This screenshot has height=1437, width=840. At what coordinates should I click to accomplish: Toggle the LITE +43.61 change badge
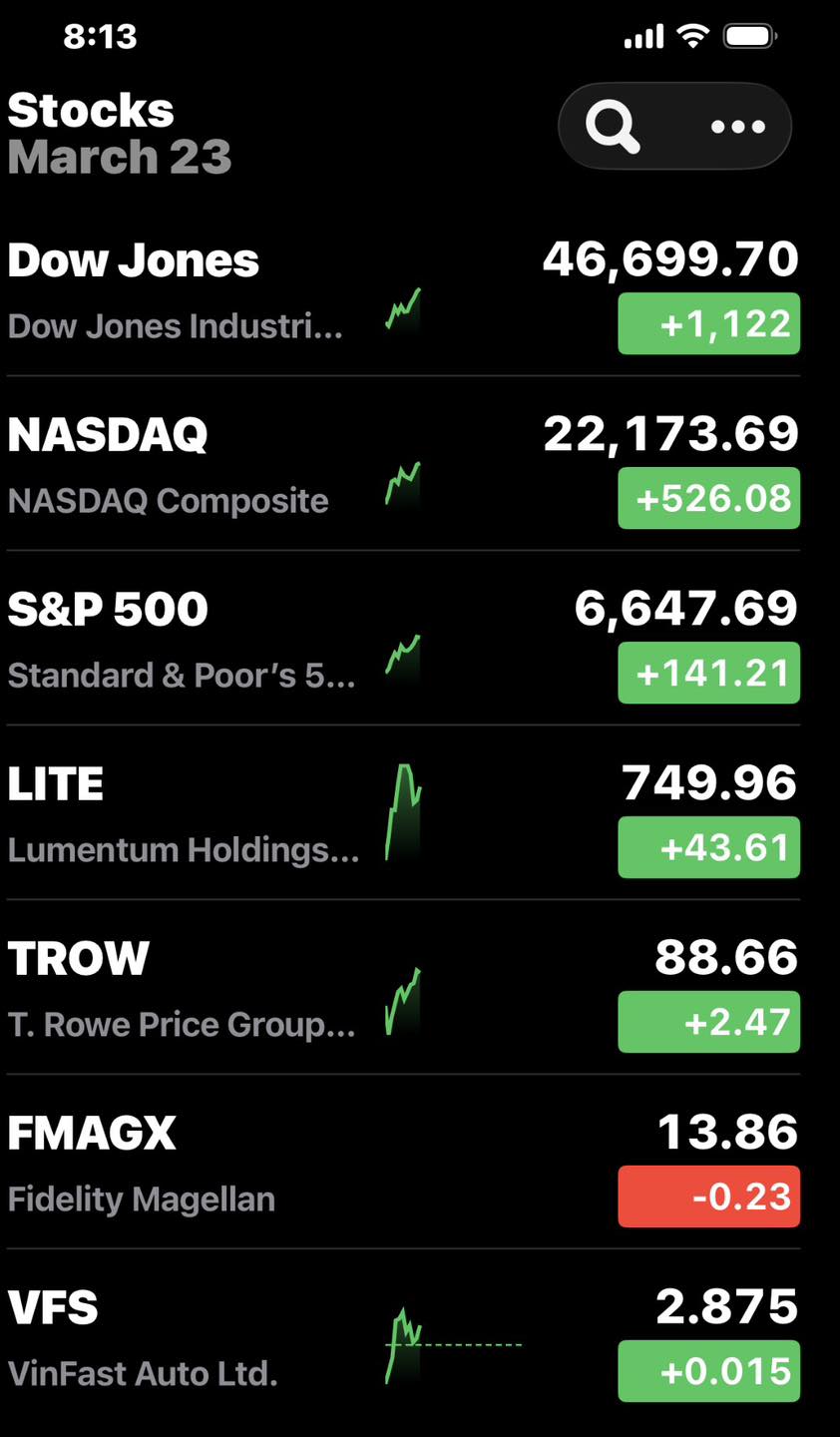[708, 847]
